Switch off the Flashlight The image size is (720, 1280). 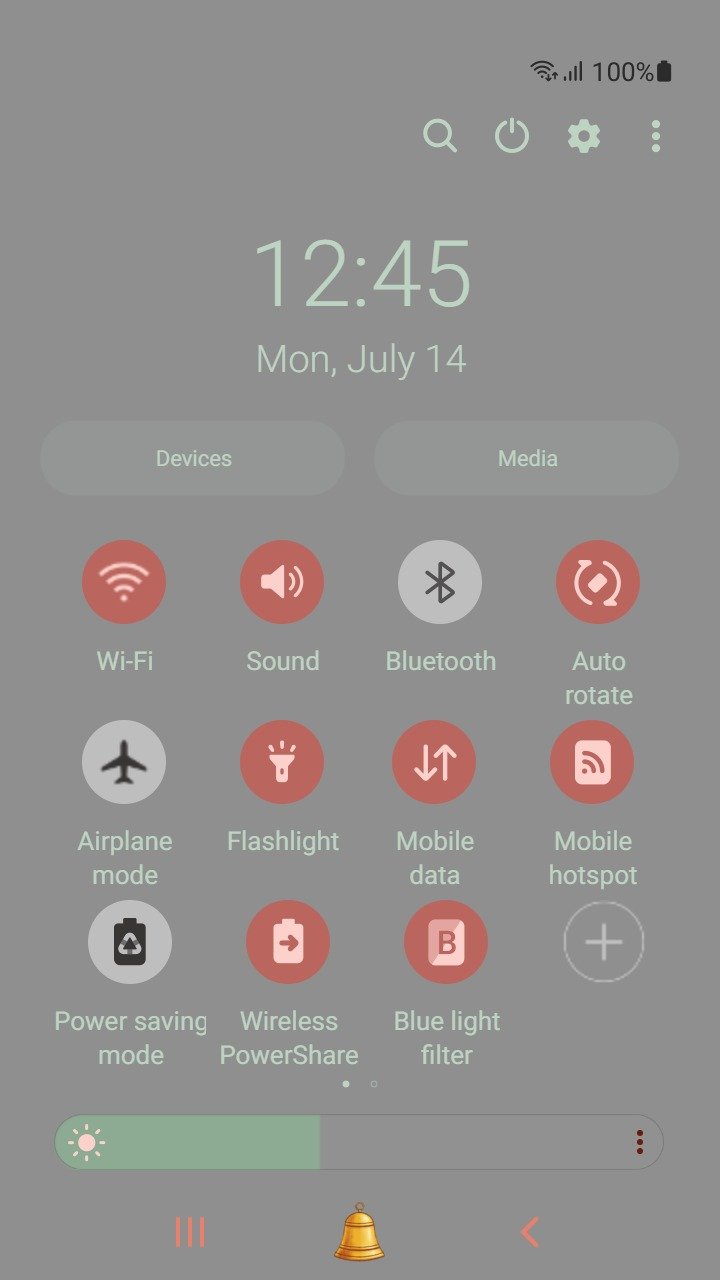pos(282,762)
